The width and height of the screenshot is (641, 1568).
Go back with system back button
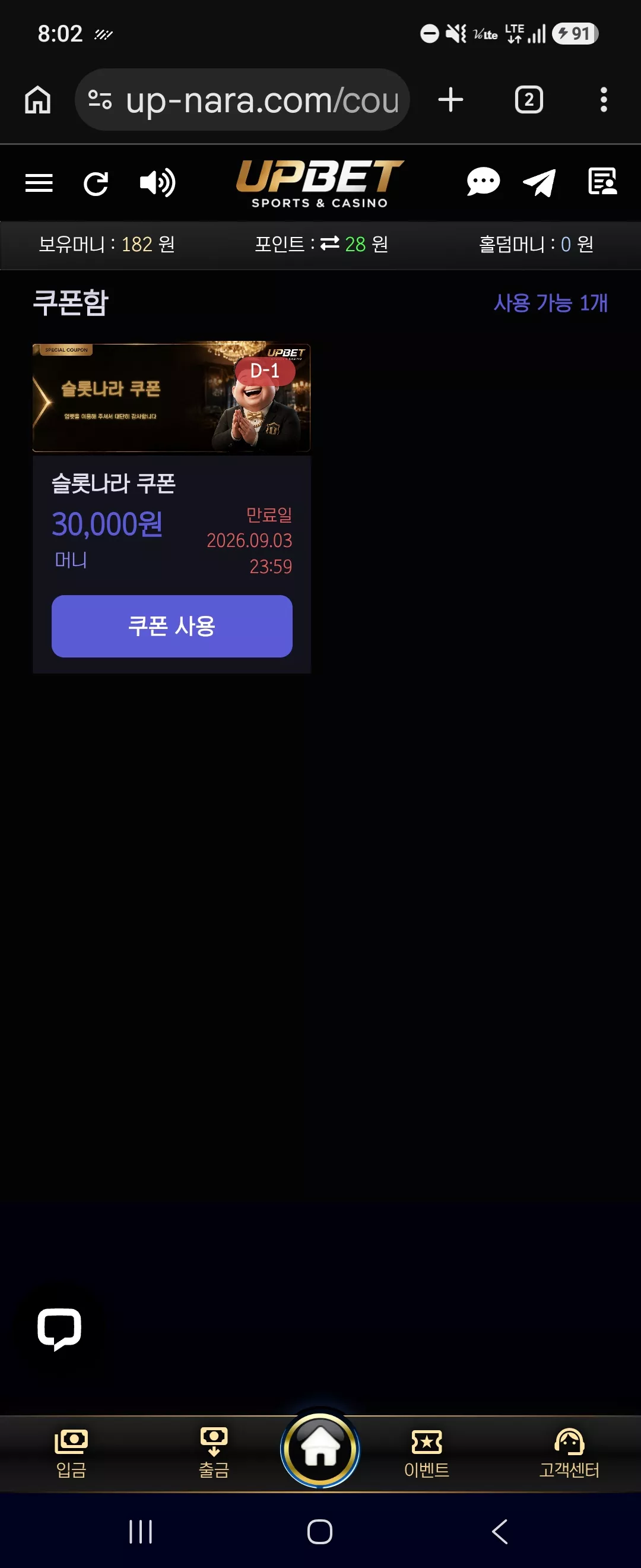[x=500, y=1532]
